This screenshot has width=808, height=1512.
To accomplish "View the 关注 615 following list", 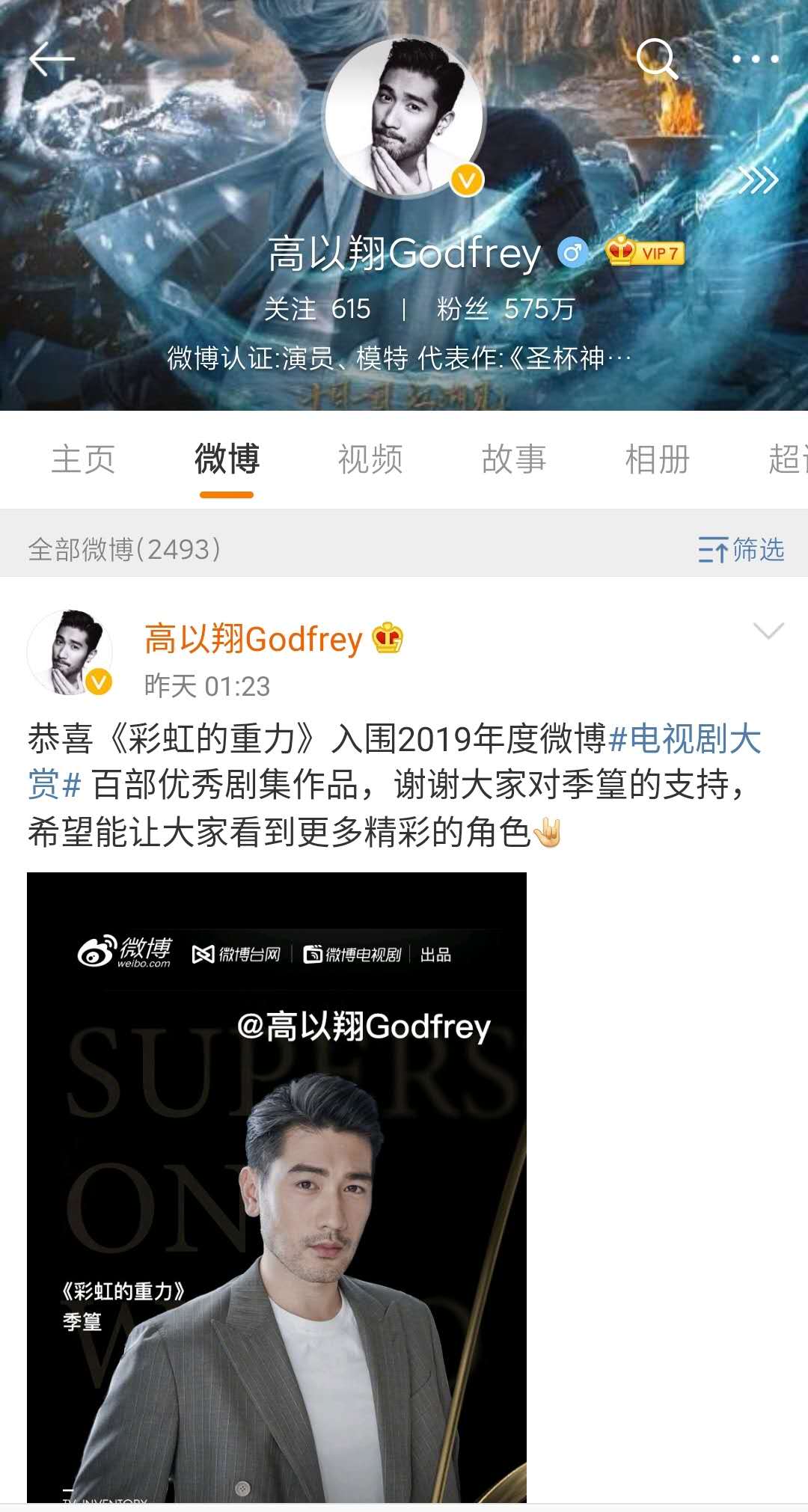I will [x=317, y=309].
